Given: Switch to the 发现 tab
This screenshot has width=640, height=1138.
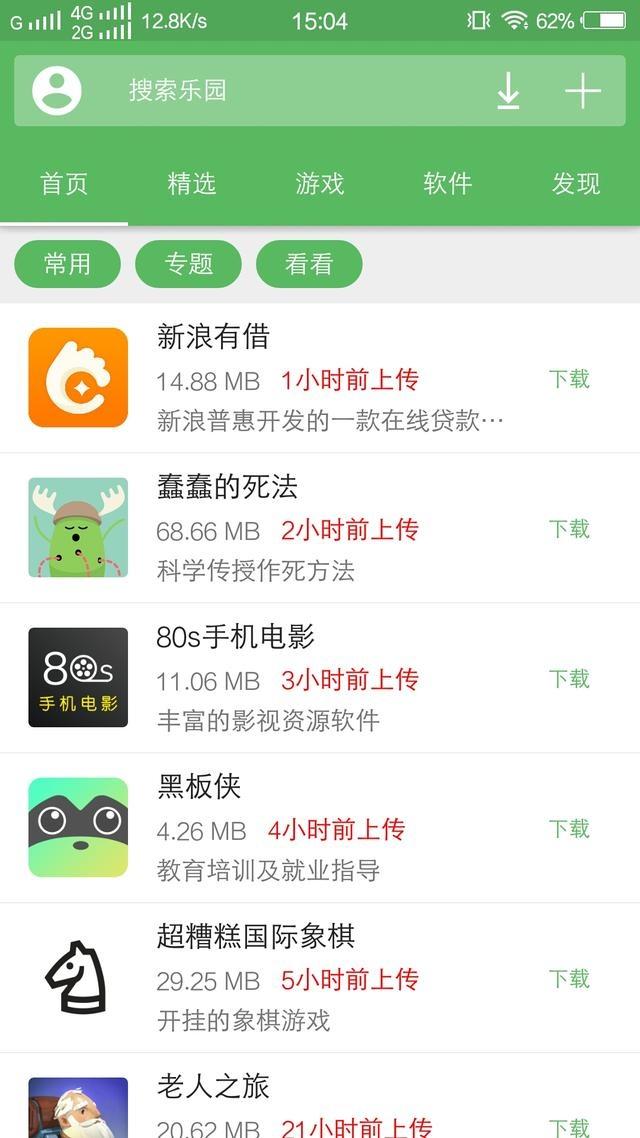Looking at the screenshot, I should point(576,184).
